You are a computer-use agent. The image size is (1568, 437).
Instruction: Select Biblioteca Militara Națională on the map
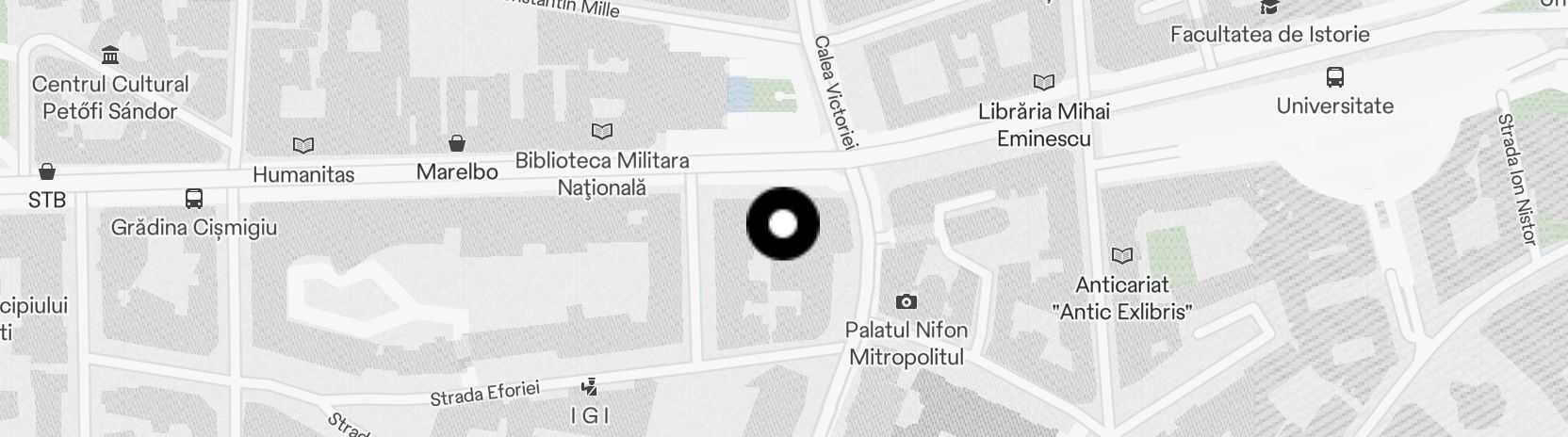tap(601, 131)
